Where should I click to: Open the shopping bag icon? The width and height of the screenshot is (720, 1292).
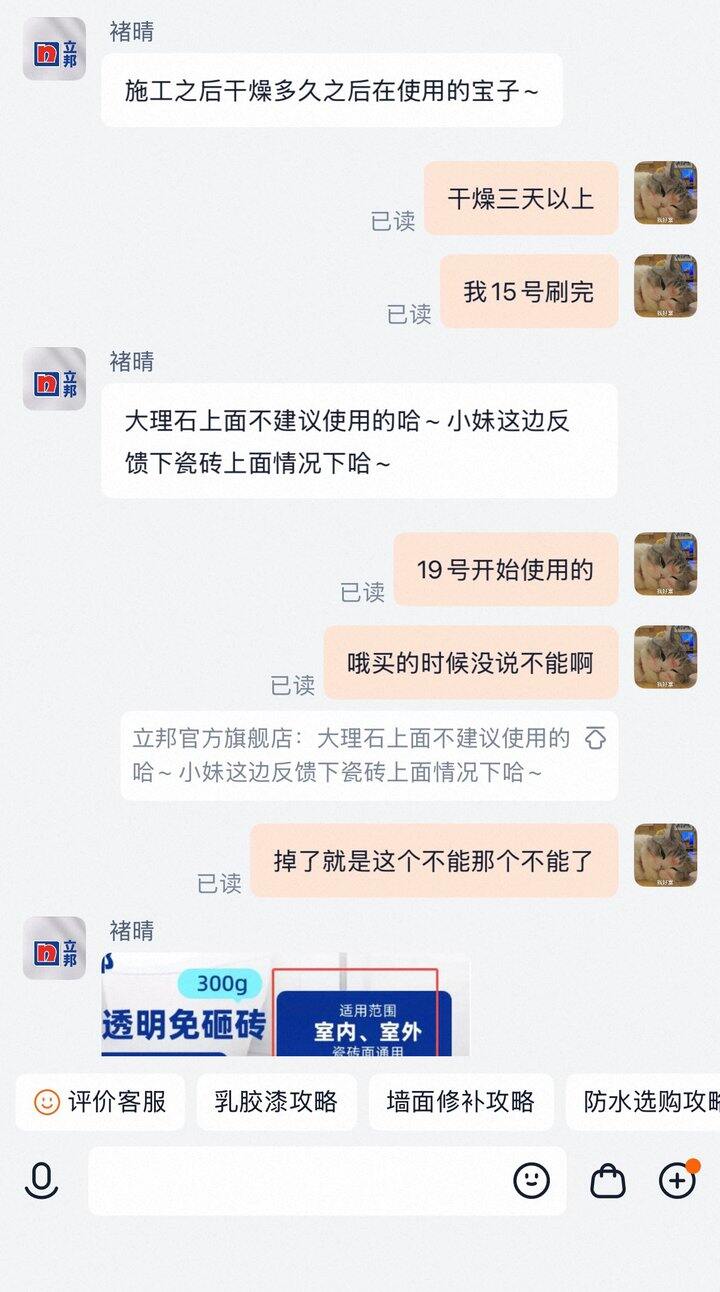[607, 1181]
